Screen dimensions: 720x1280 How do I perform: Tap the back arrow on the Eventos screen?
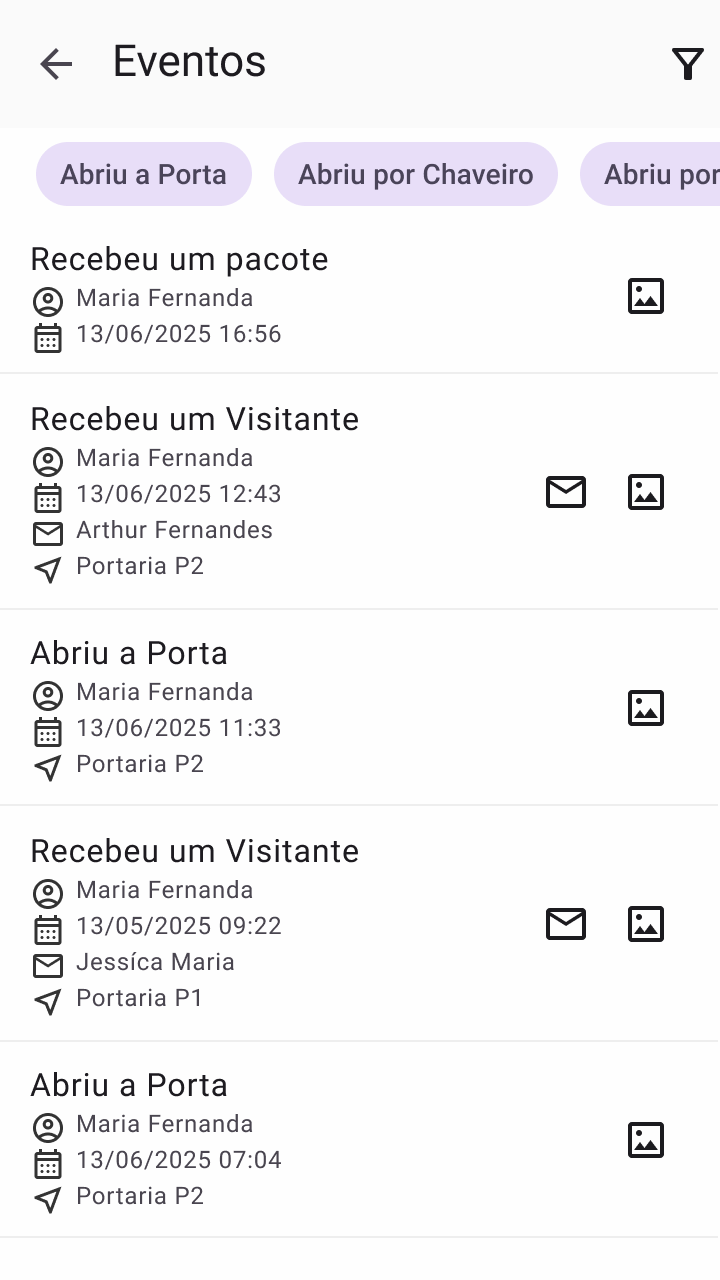coord(56,63)
